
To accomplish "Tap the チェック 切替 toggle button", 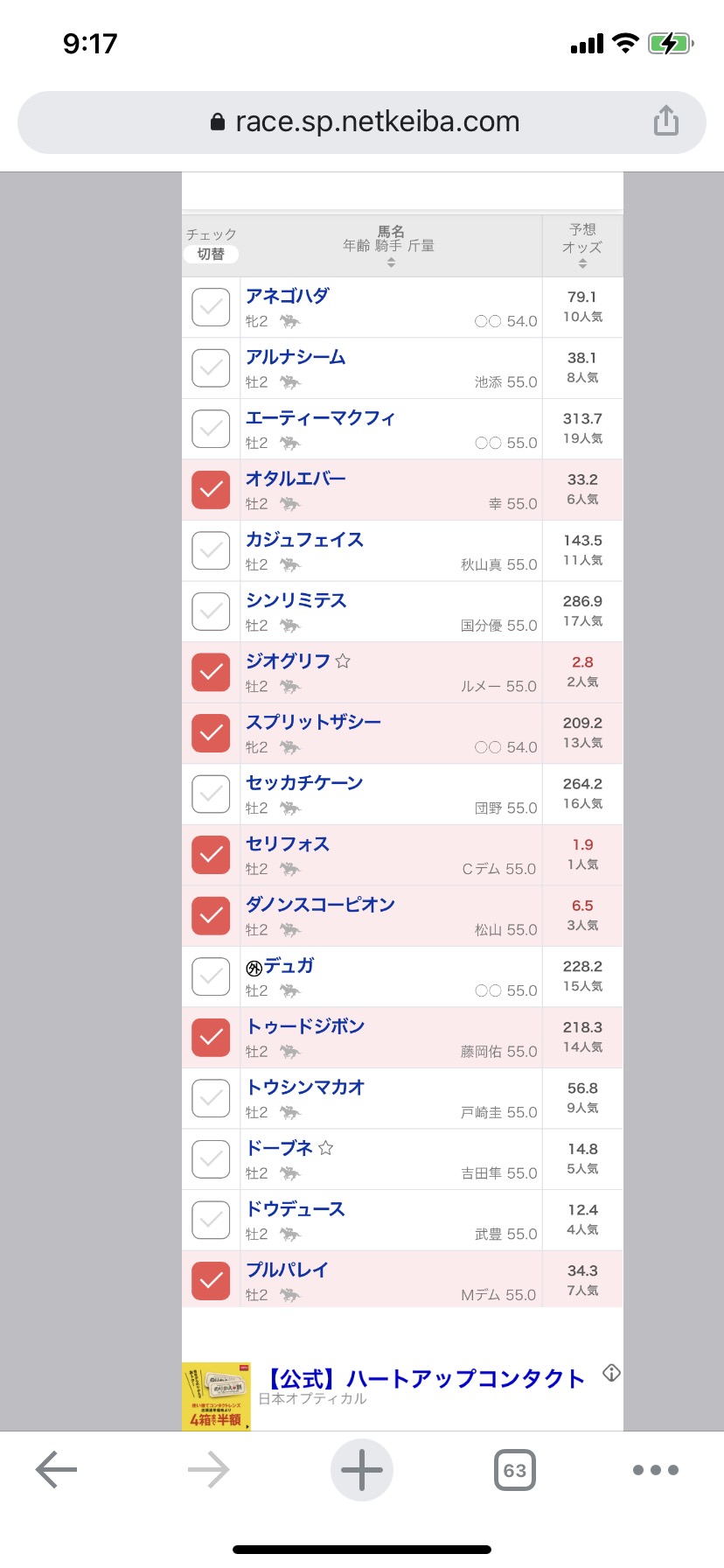I will pyautogui.click(x=211, y=254).
